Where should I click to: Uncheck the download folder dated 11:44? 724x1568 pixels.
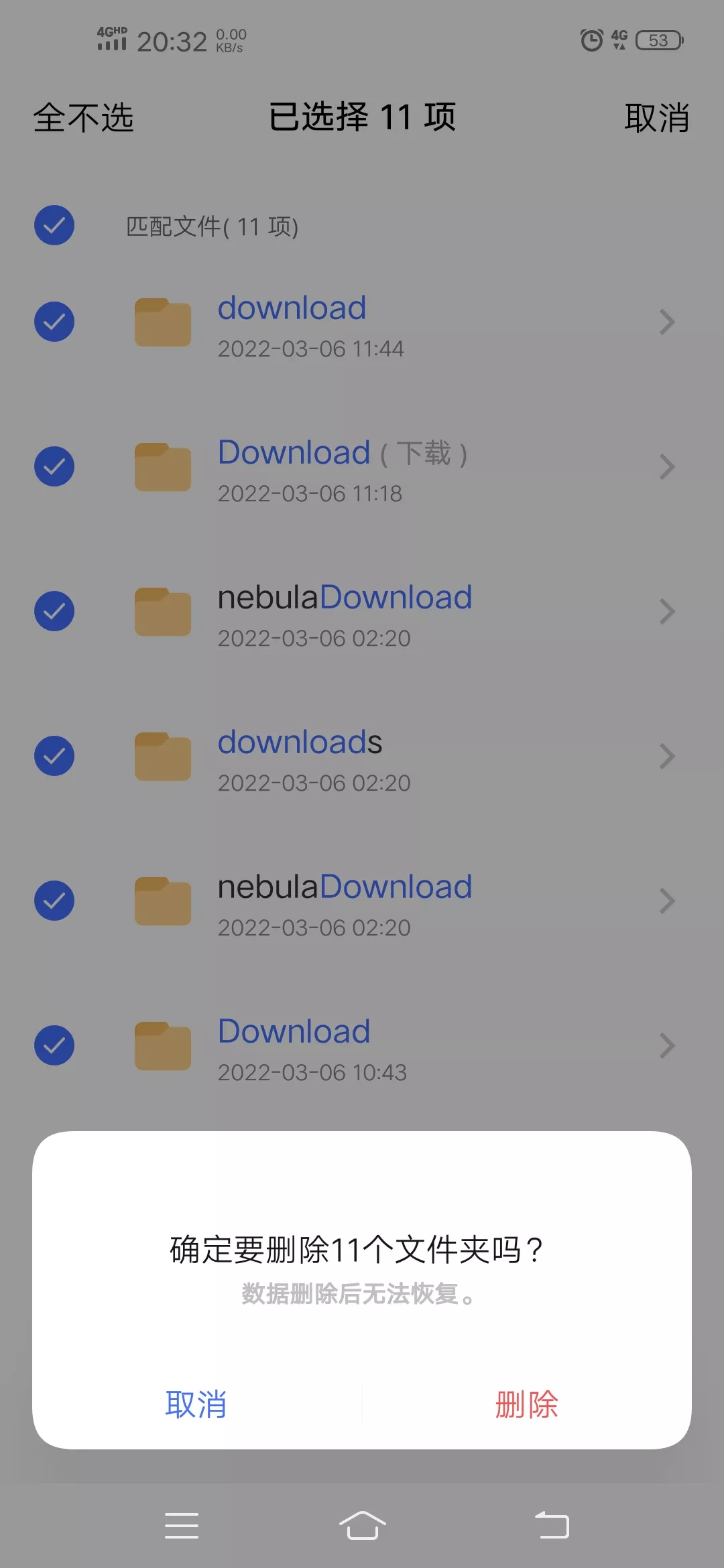pos(54,322)
